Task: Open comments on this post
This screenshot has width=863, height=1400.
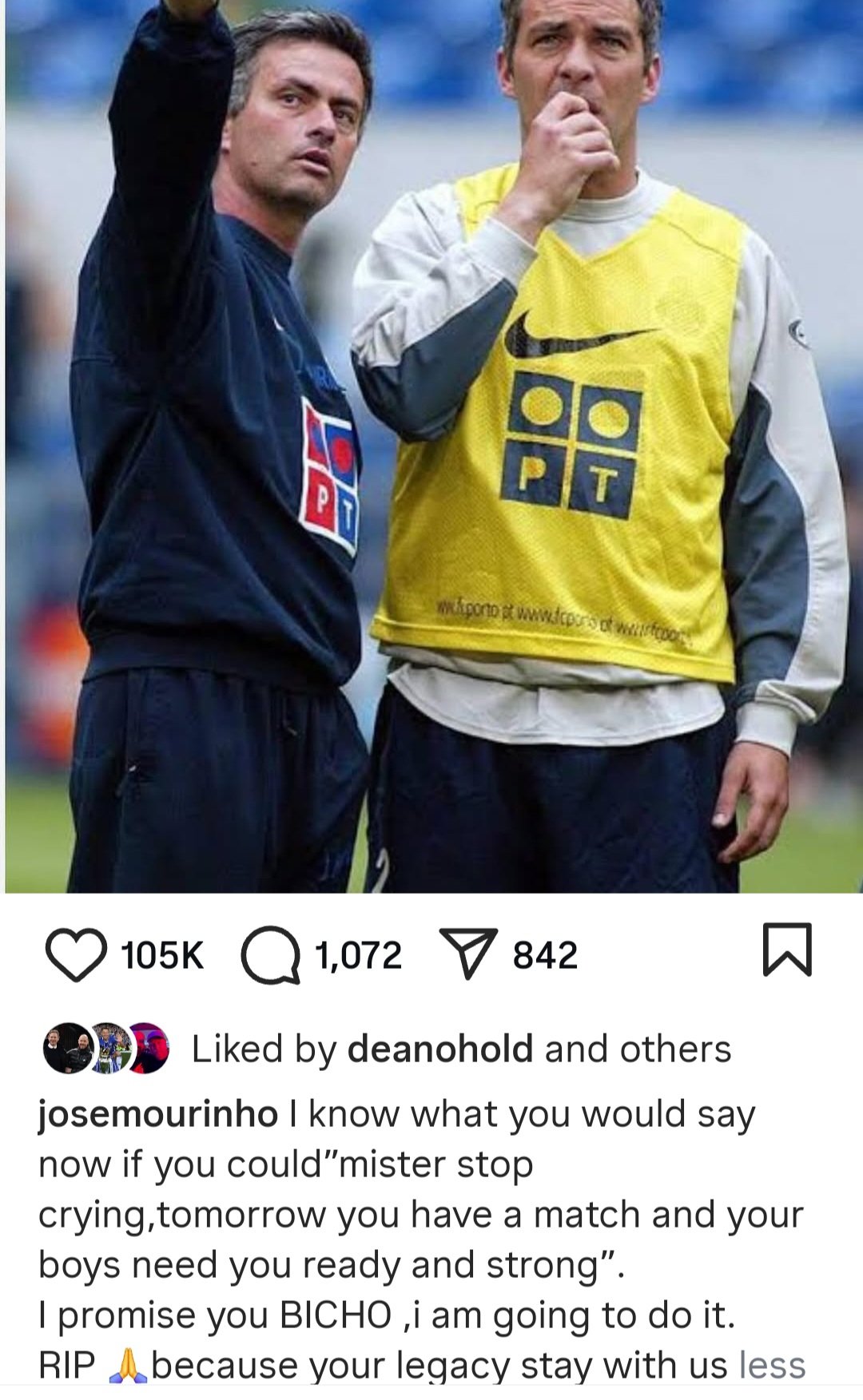Action: click(271, 954)
